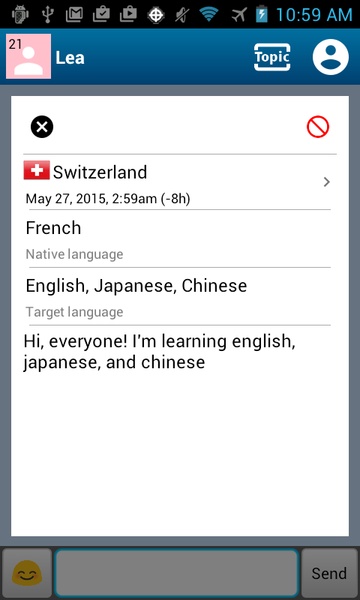The image size is (360, 600).
Task: Close Lea's profile card
Action: [x=42, y=127]
